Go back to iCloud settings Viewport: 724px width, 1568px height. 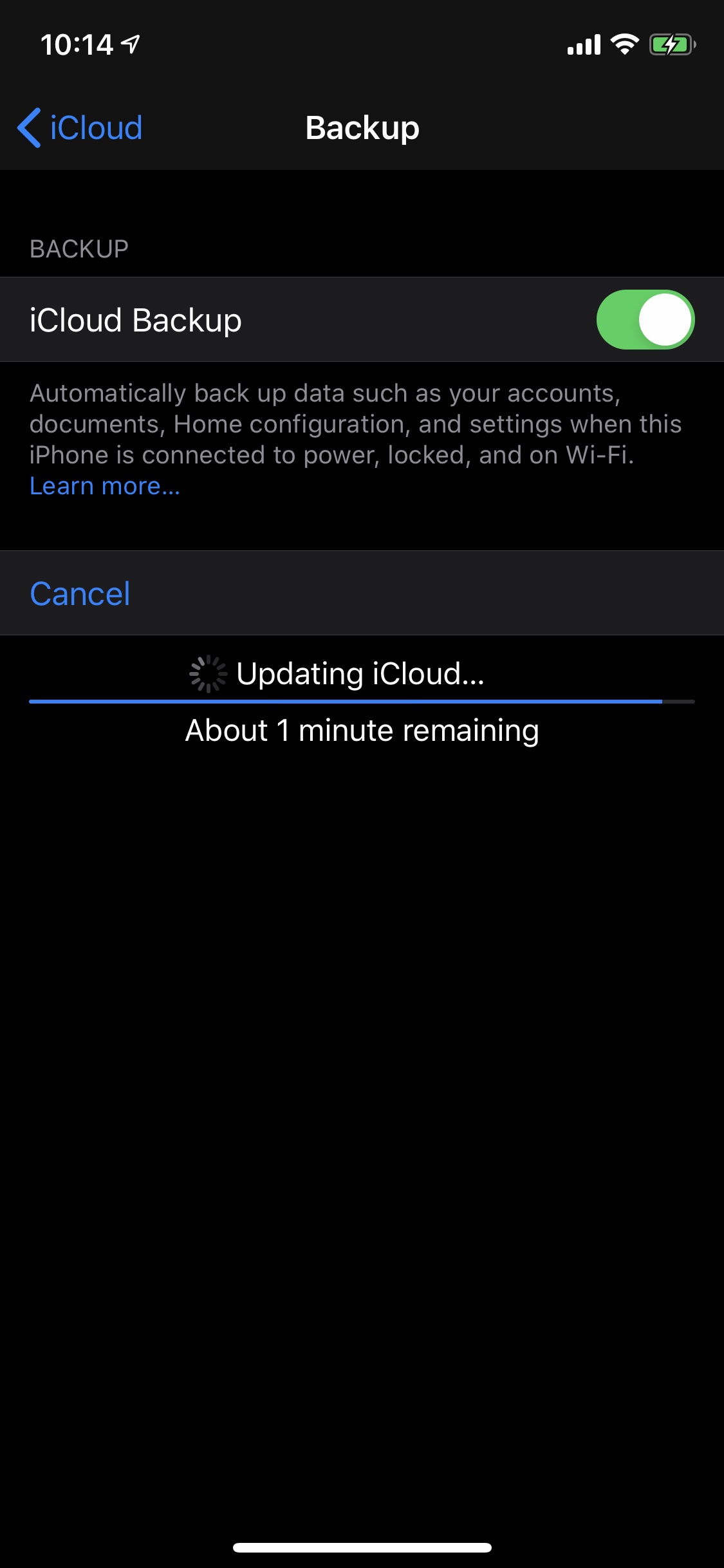(x=80, y=127)
